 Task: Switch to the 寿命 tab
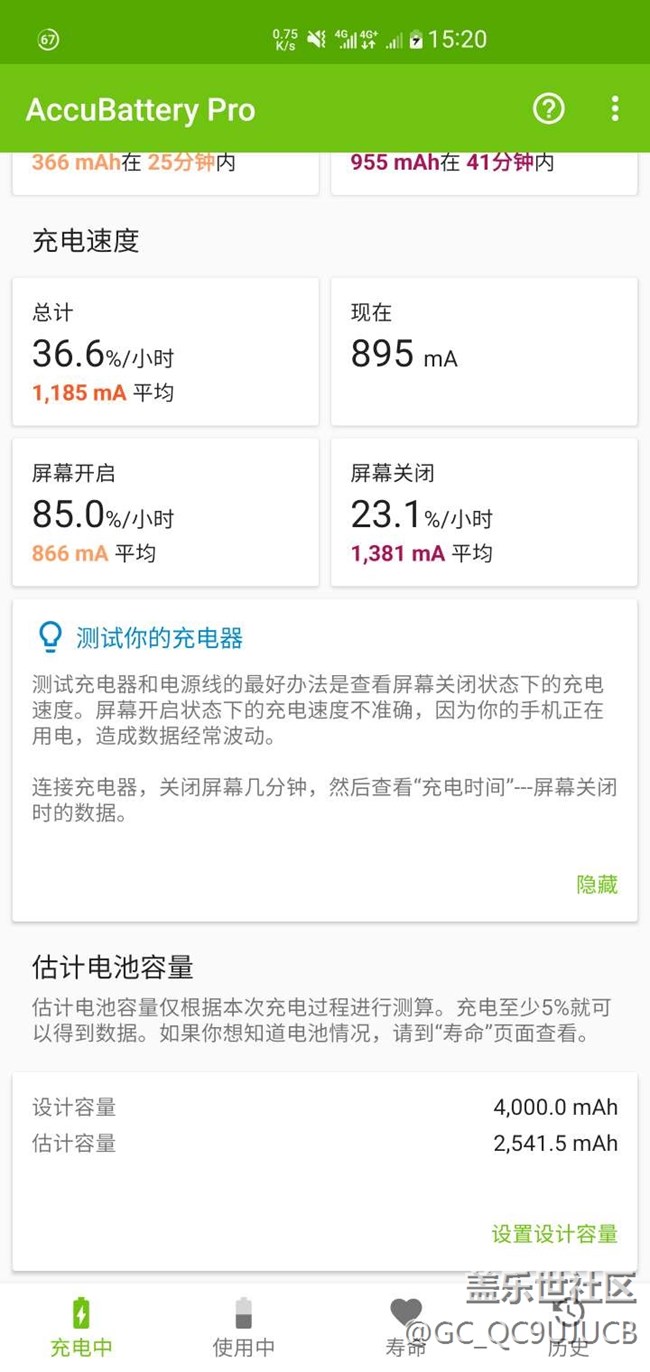pyautogui.click(x=406, y=1327)
